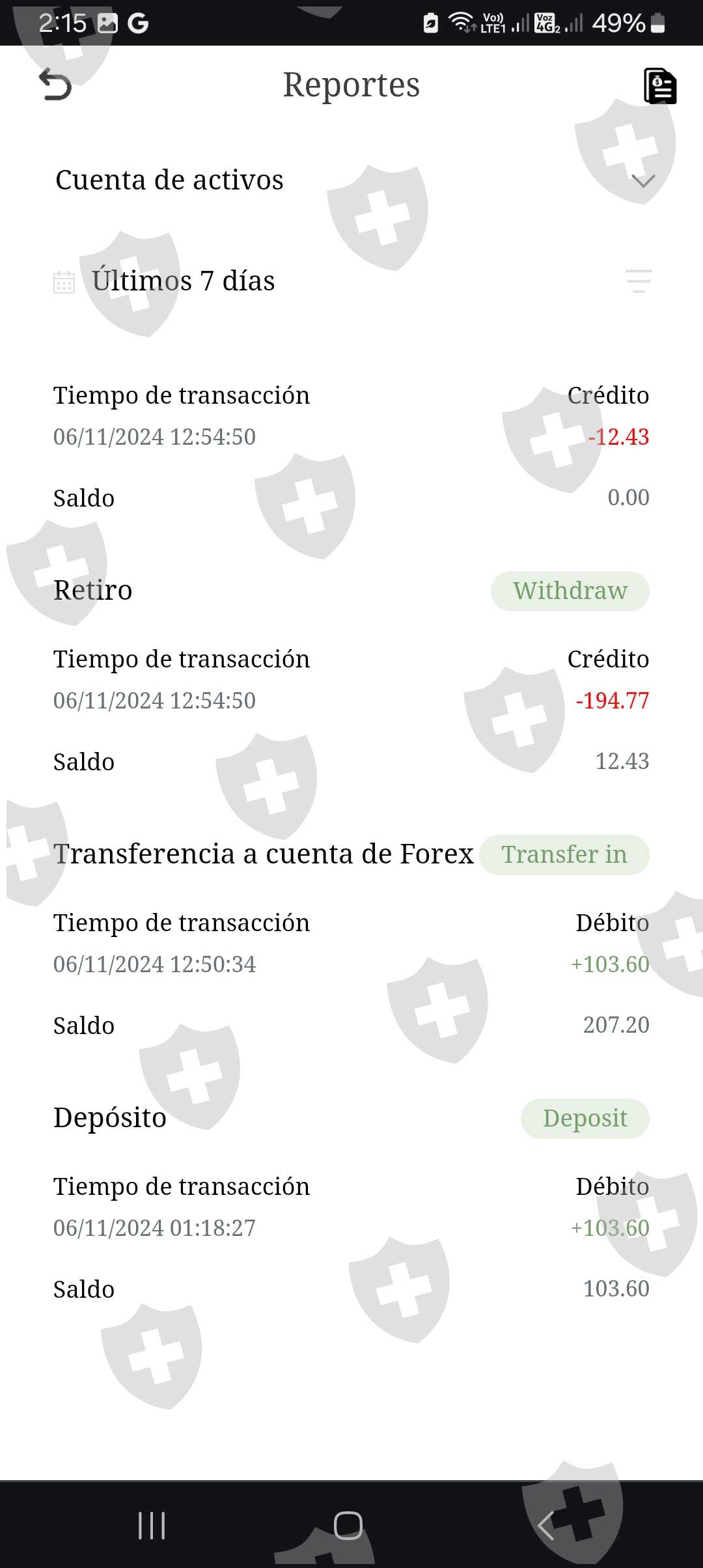Open the statement document icon
703x1568 pixels.
[659, 86]
